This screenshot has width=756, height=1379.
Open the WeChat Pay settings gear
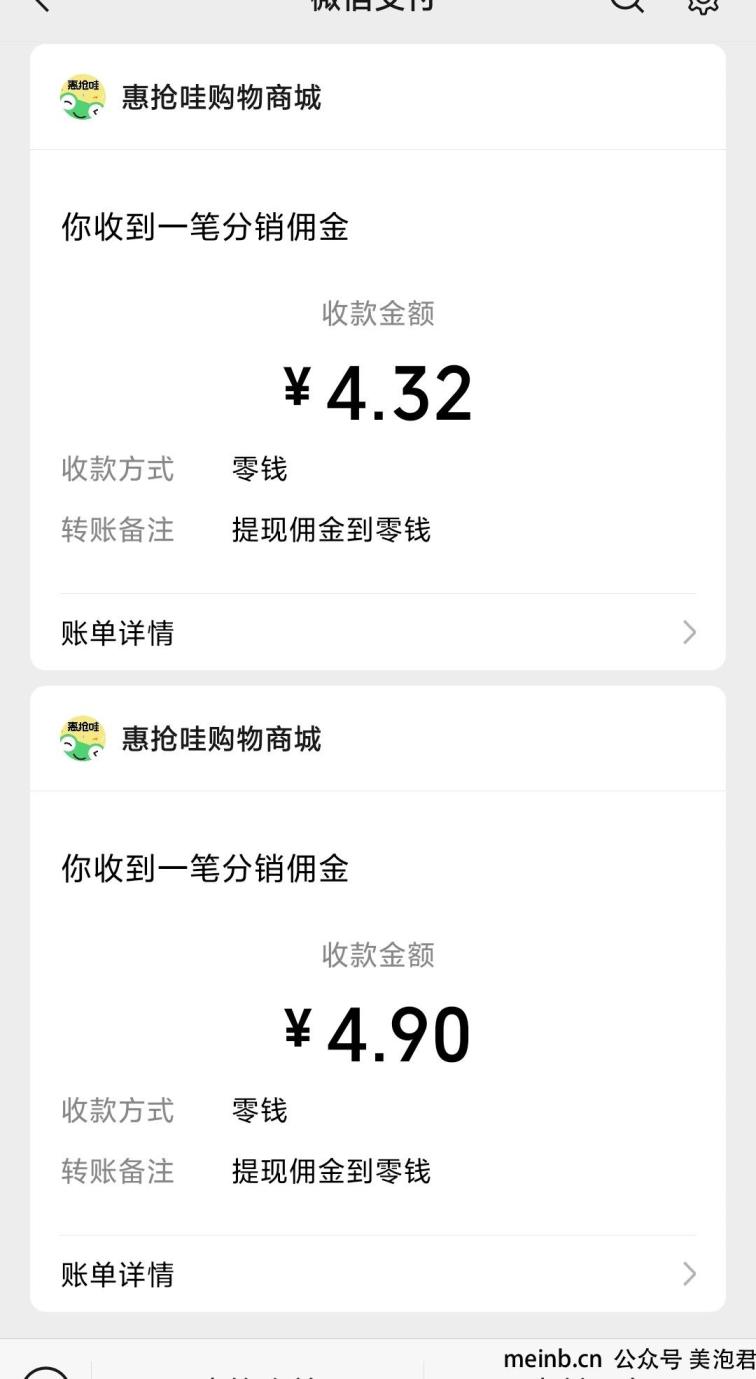pos(703,4)
